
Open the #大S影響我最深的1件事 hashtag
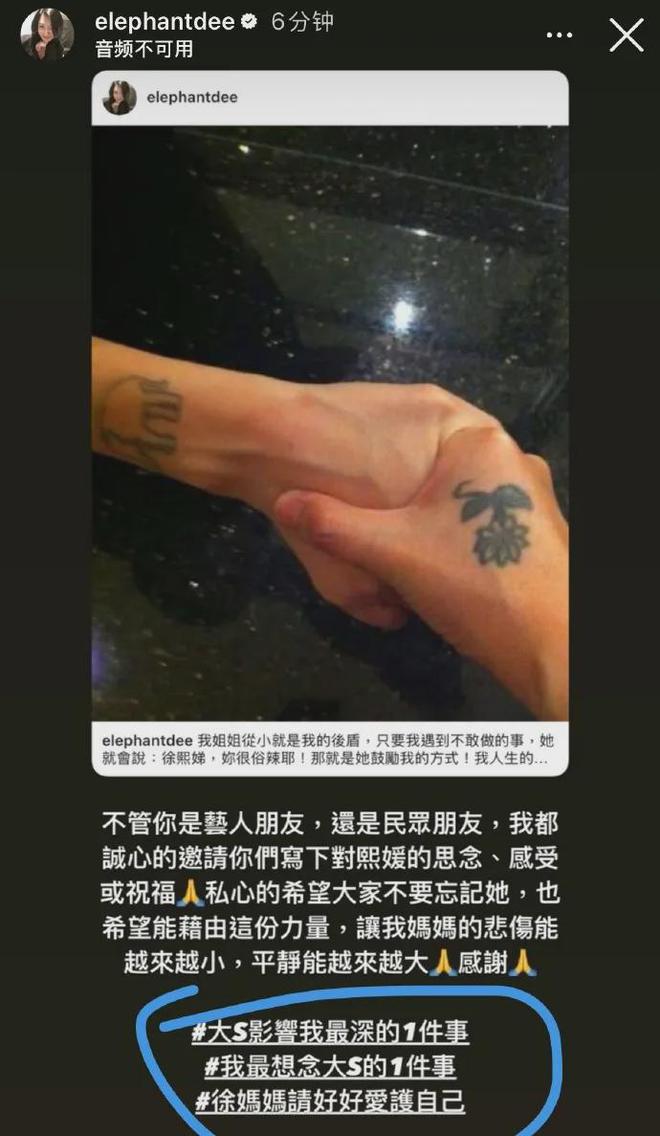pos(330,1032)
